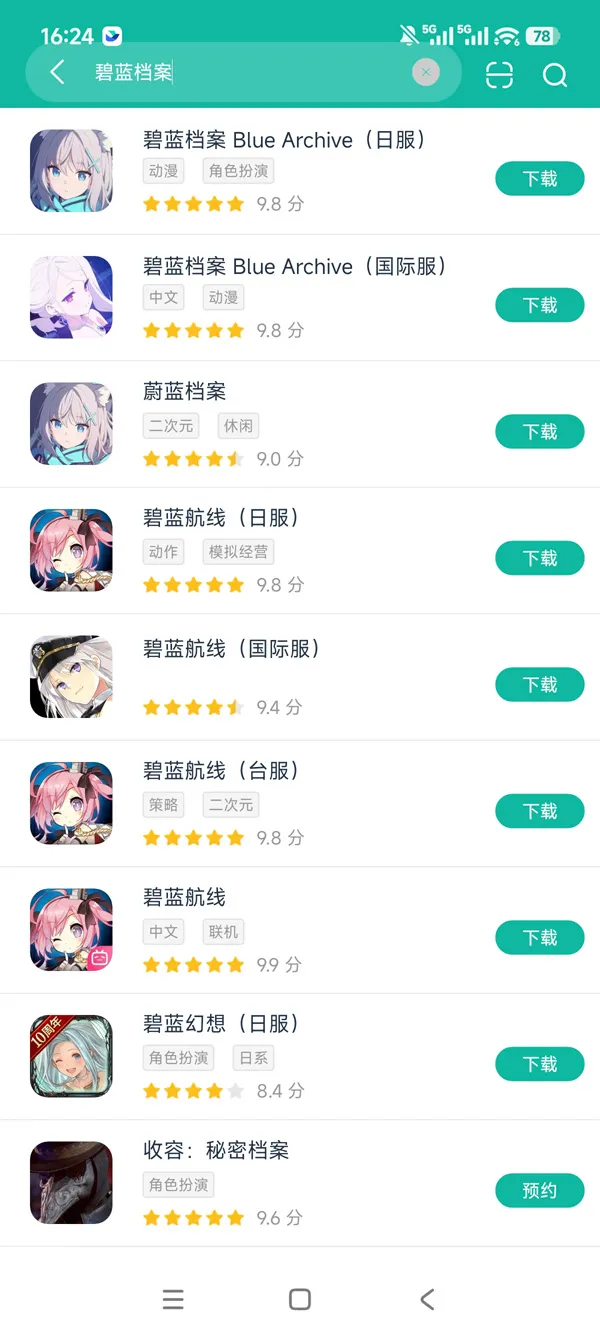Viewport: 600px width, 1335px height.
Task: Download 碧蓝航线（日服）
Action: tap(539, 558)
